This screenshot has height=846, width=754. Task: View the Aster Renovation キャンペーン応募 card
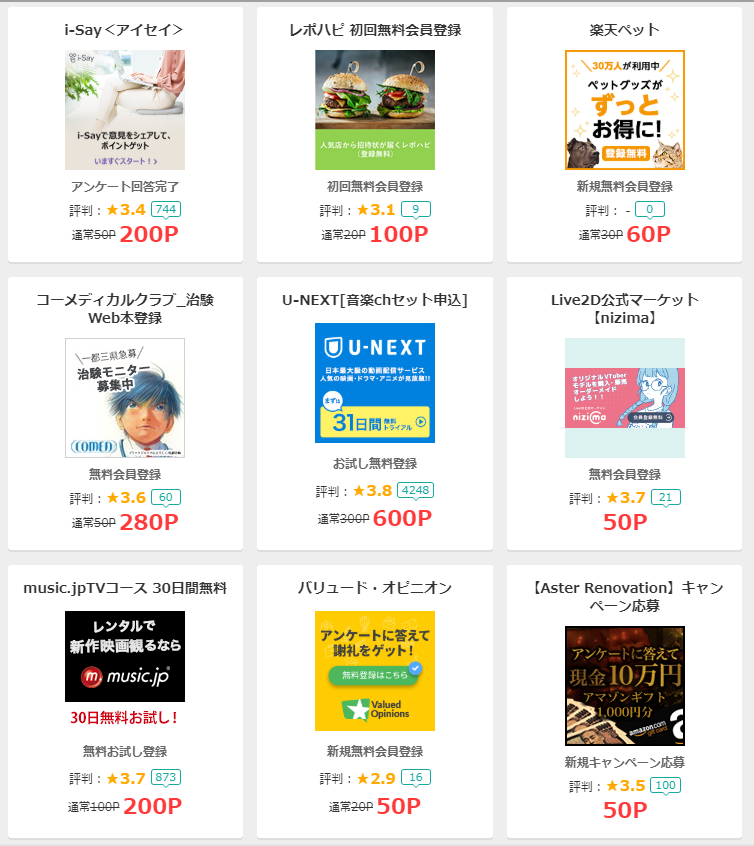625,686
